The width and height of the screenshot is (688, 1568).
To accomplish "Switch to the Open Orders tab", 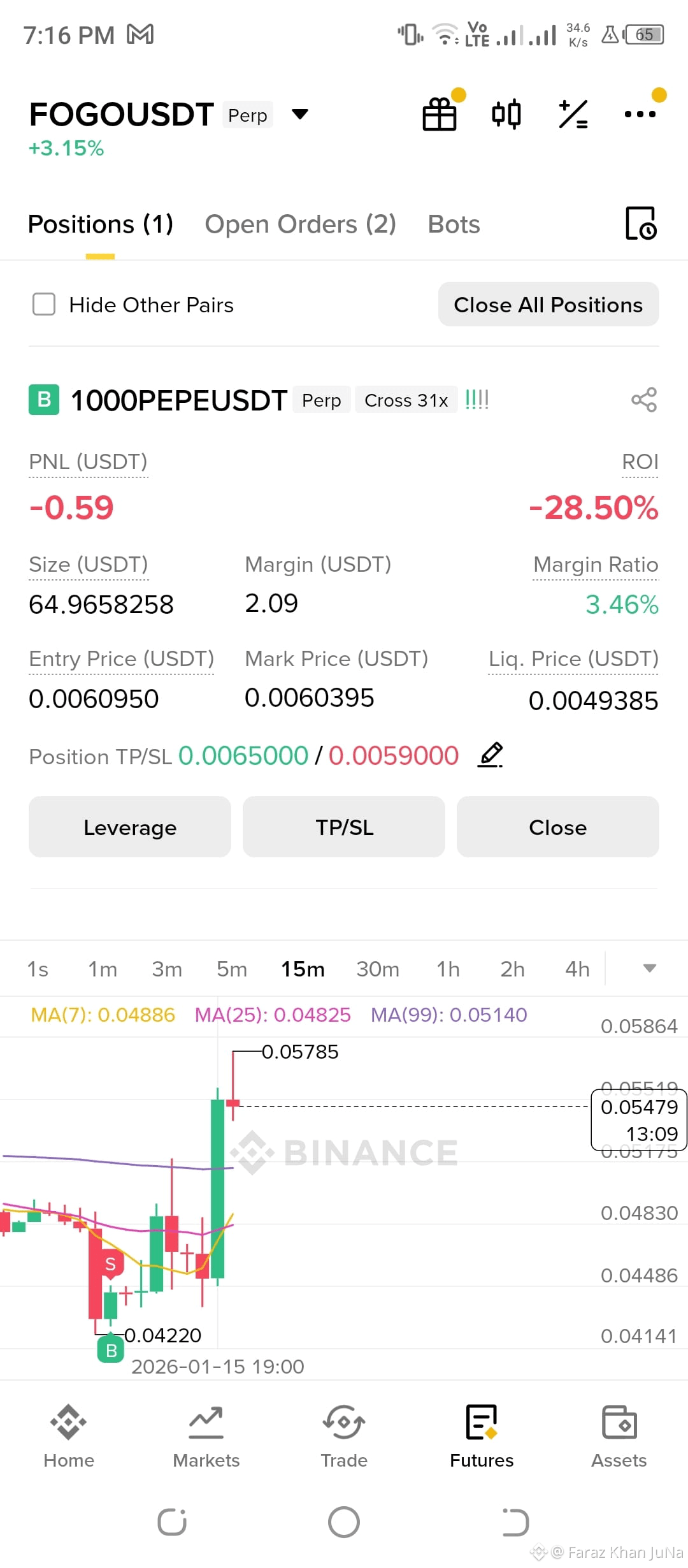I will click(300, 224).
